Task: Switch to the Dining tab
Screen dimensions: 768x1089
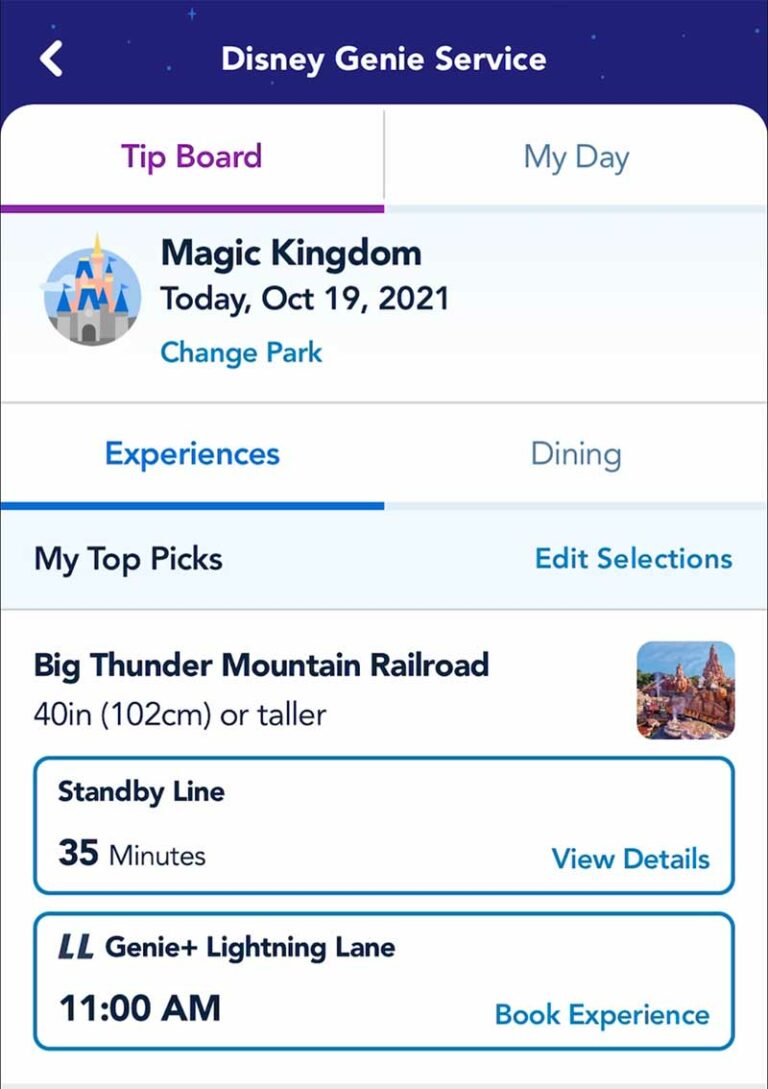Action: [577, 453]
